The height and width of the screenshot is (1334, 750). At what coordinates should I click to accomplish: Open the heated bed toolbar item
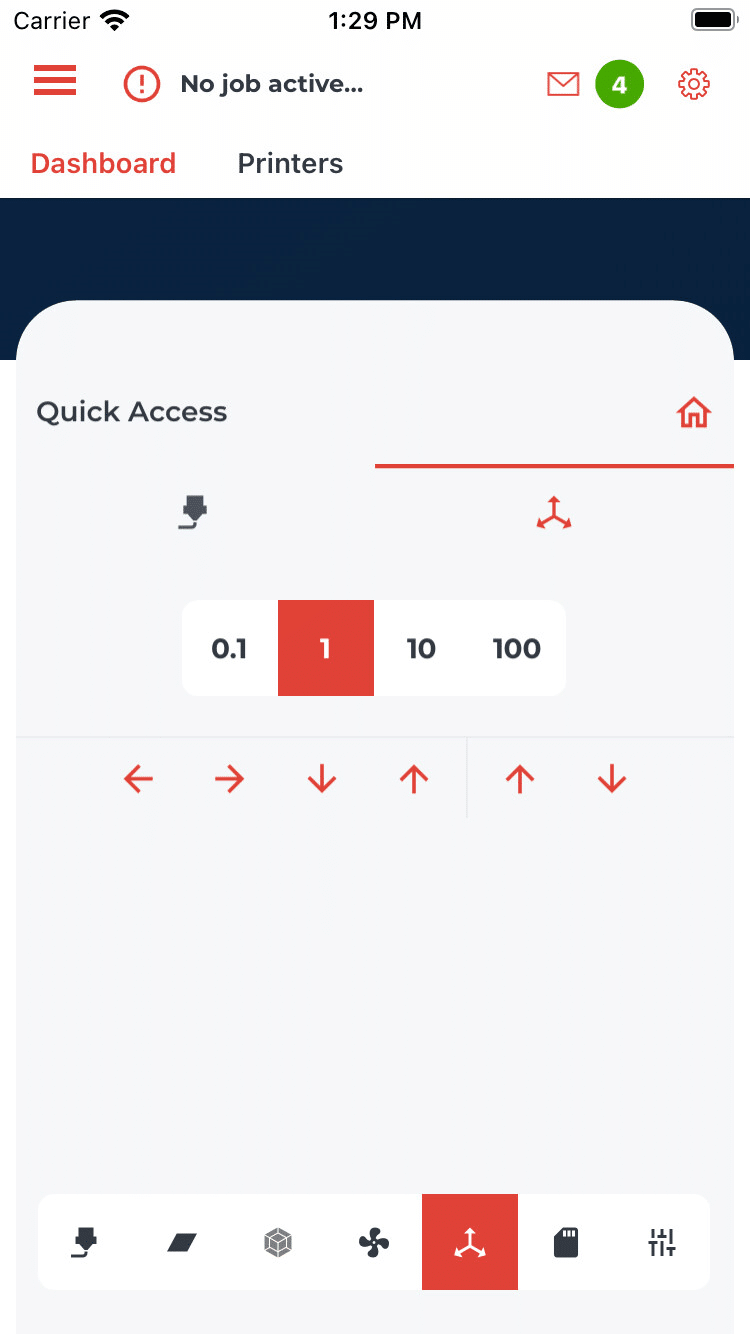(x=182, y=1243)
